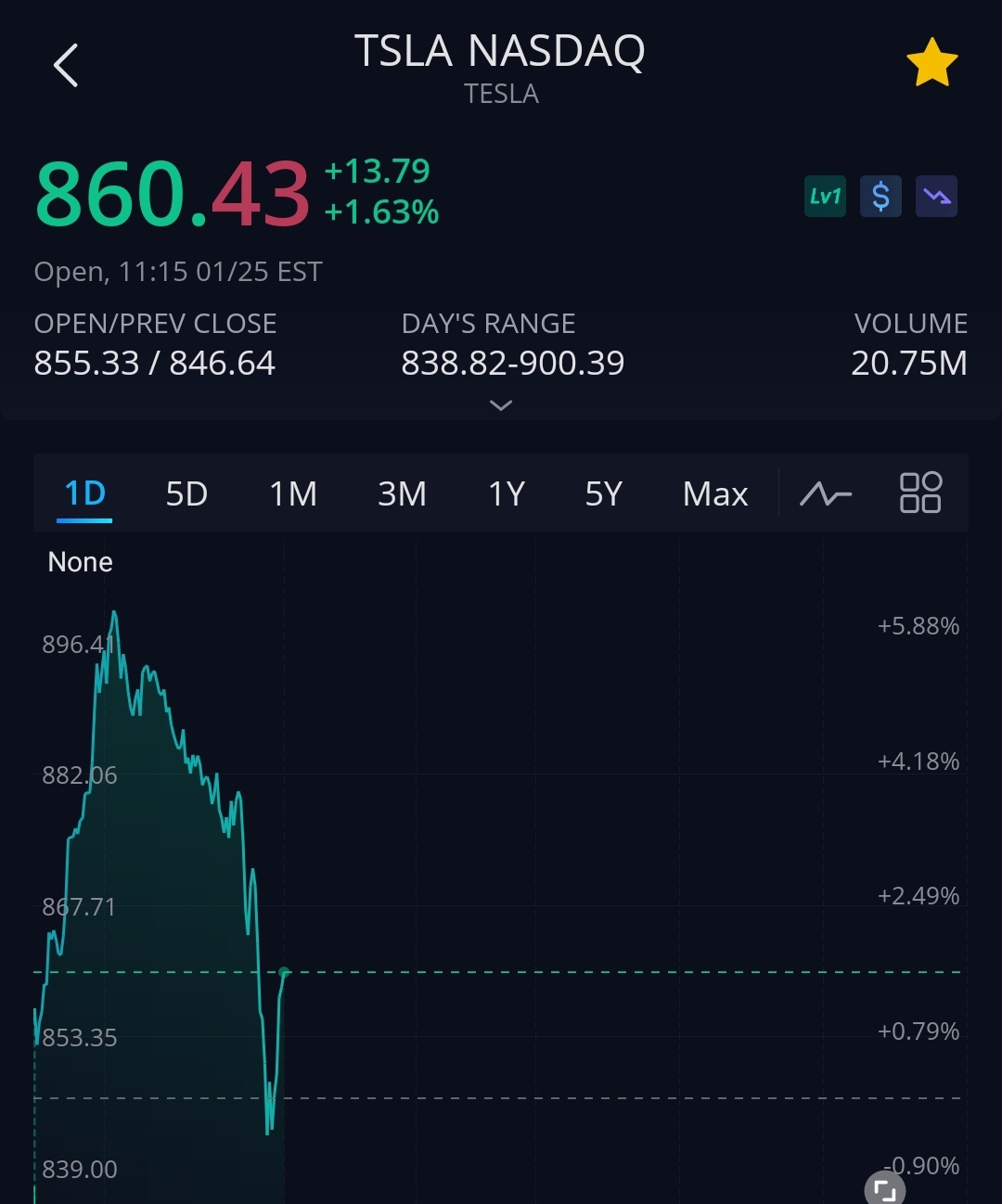Show the Max chart history
Screen dimensions: 1002x1204
(x=715, y=493)
